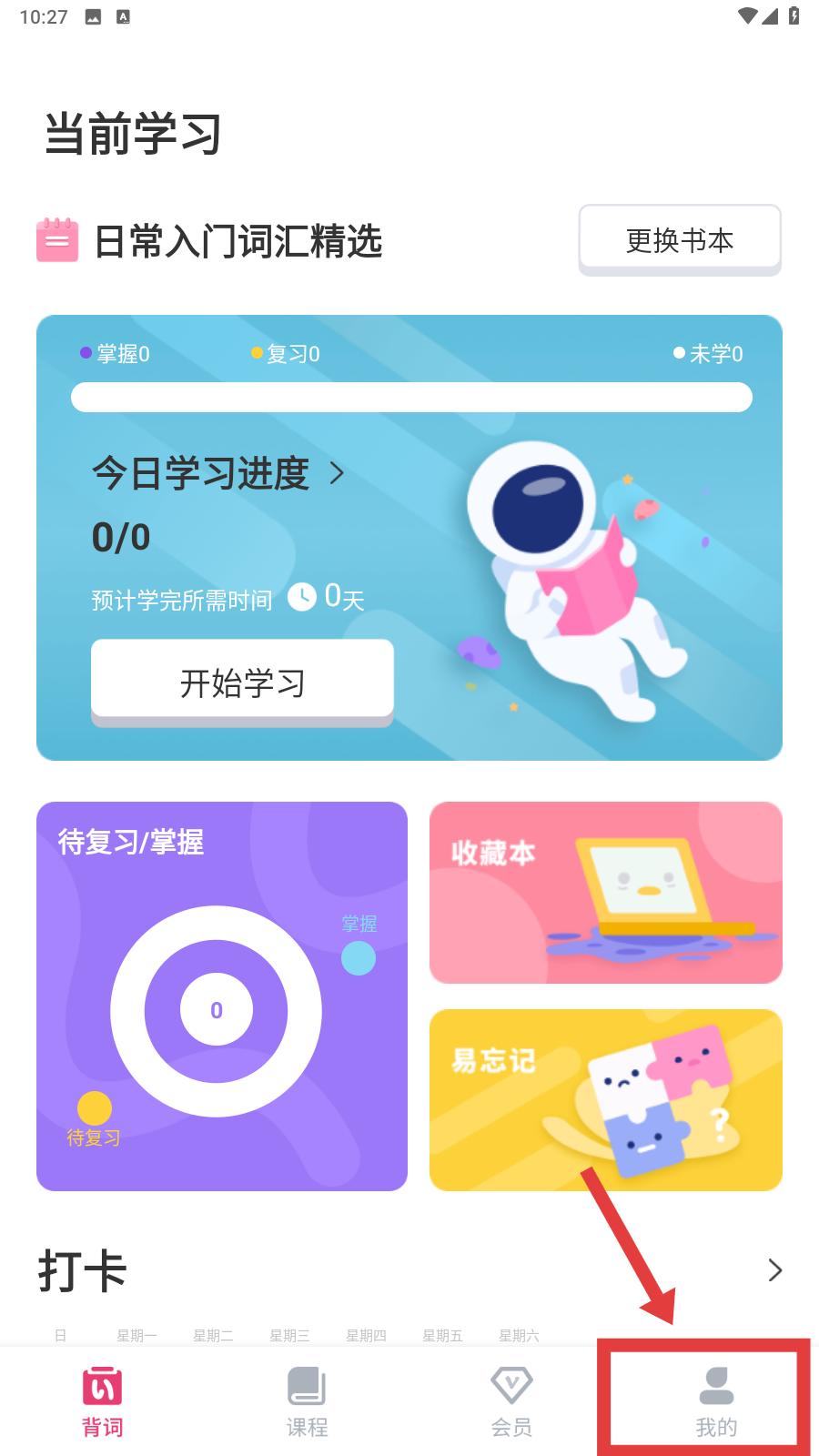The image size is (819, 1456).
Task: Switch to the 背词 tab
Action: [102, 1401]
